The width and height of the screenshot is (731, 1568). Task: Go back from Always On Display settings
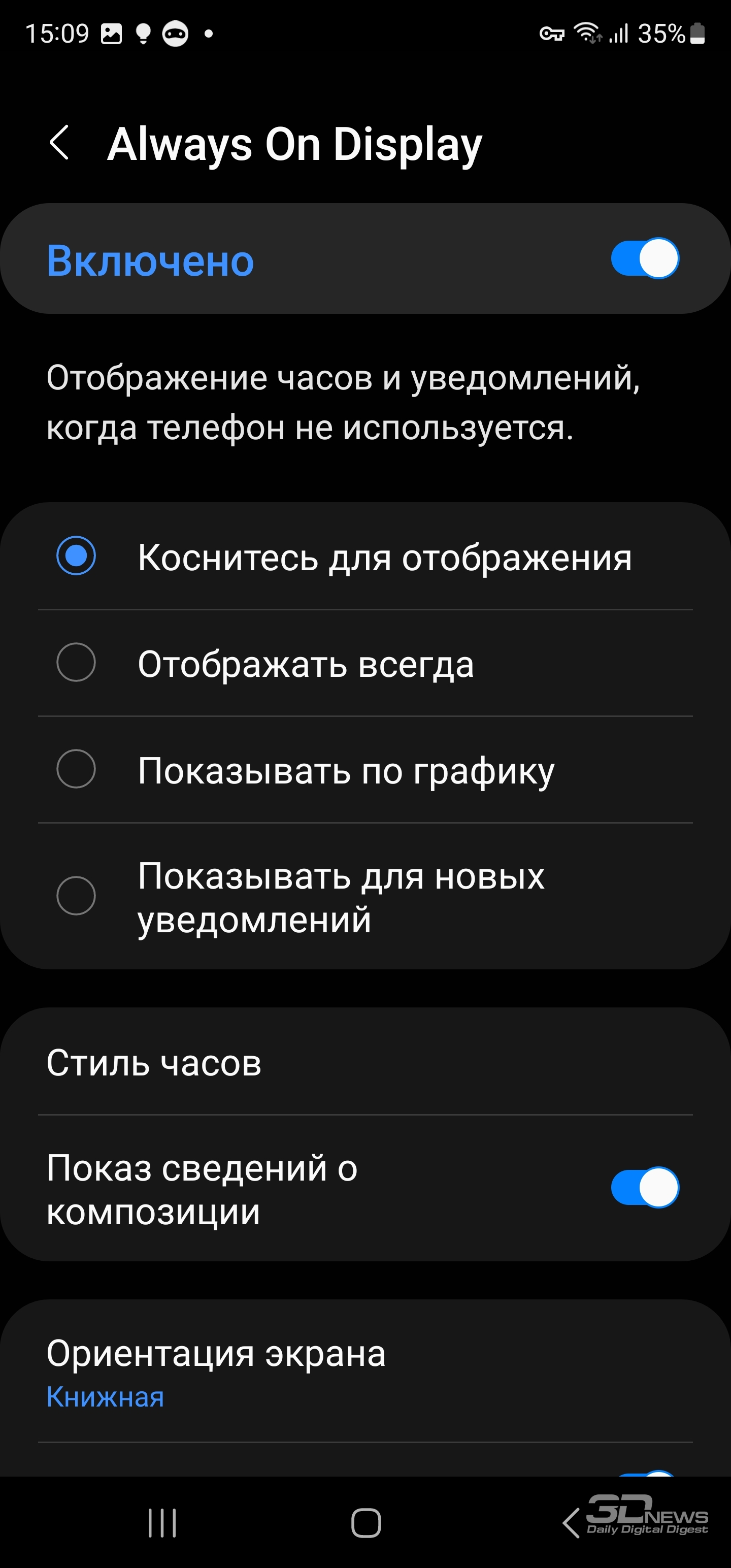click(59, 144)
